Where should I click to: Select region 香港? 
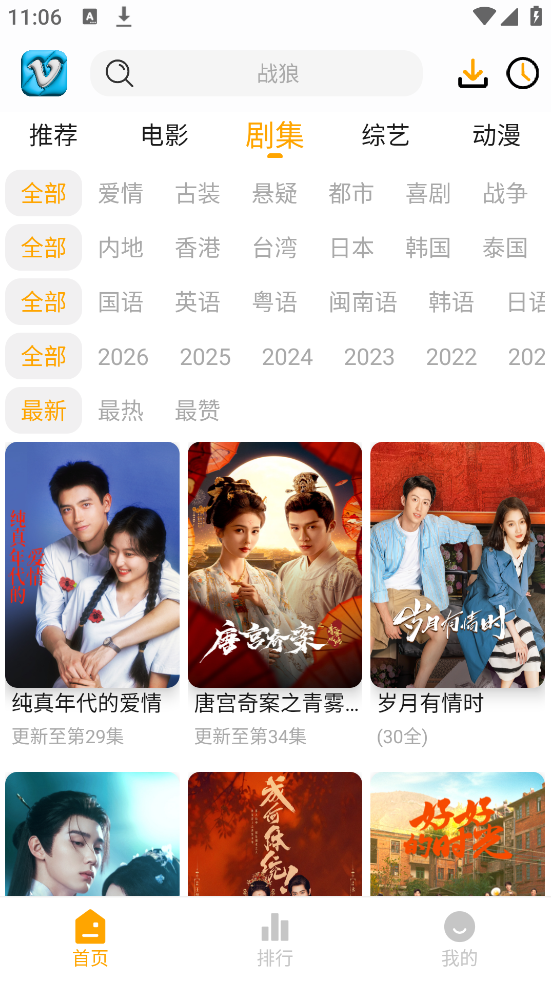(198, 248)
